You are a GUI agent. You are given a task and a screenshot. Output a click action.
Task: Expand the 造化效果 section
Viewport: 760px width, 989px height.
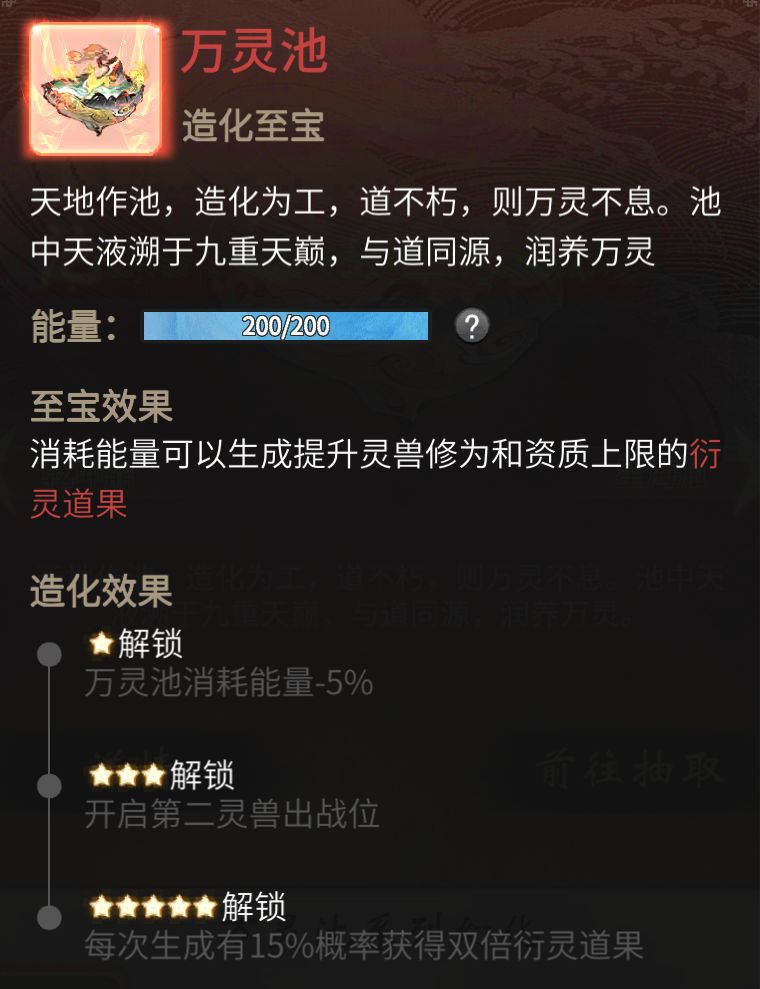97,589
